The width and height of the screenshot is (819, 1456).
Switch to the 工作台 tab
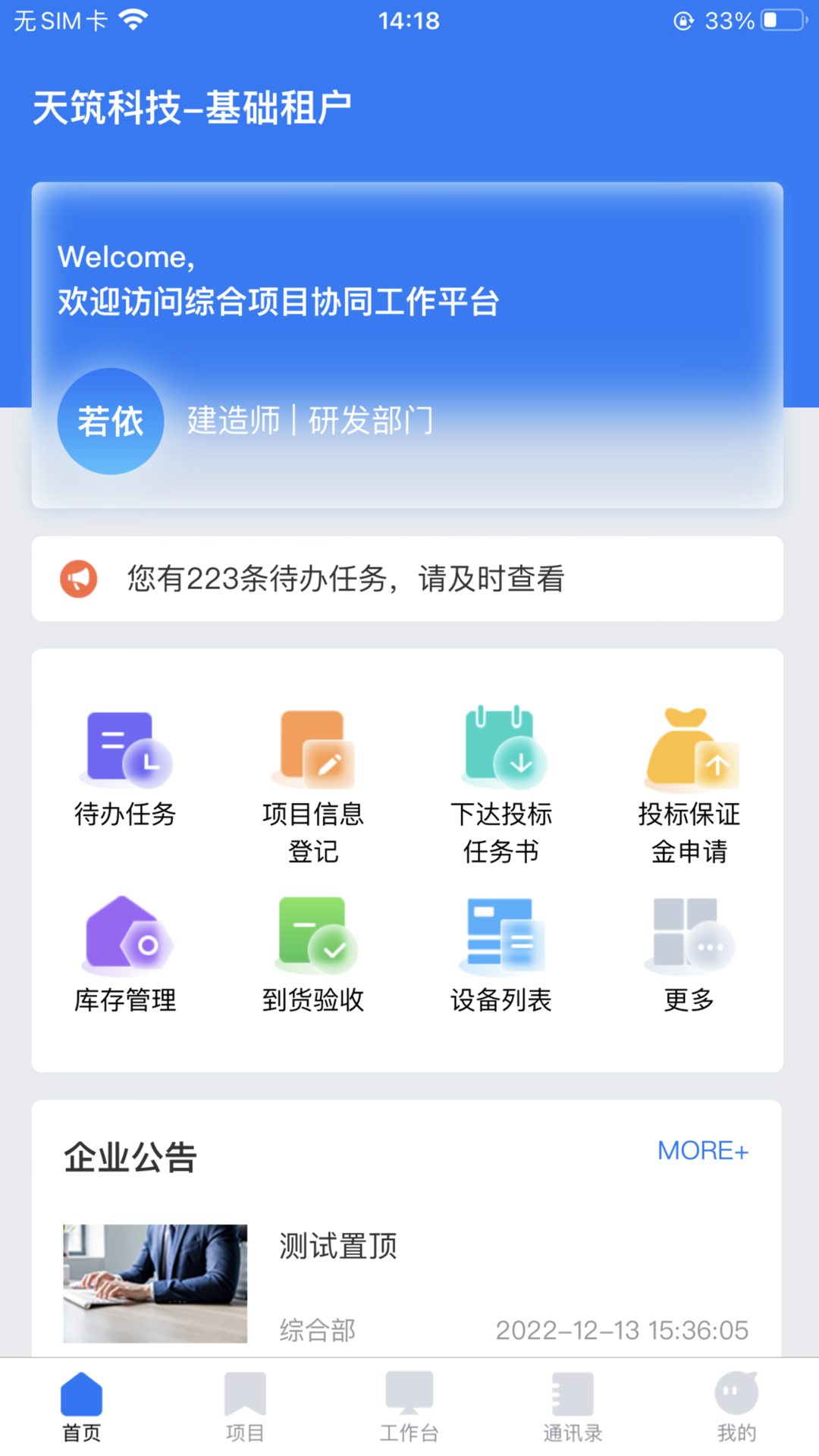pyautogui.click(x=409, y=1407)
